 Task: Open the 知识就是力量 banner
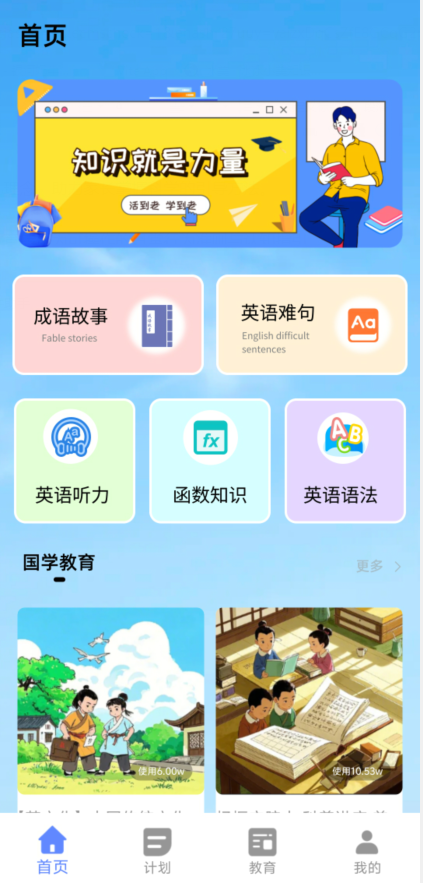[210, 163]
